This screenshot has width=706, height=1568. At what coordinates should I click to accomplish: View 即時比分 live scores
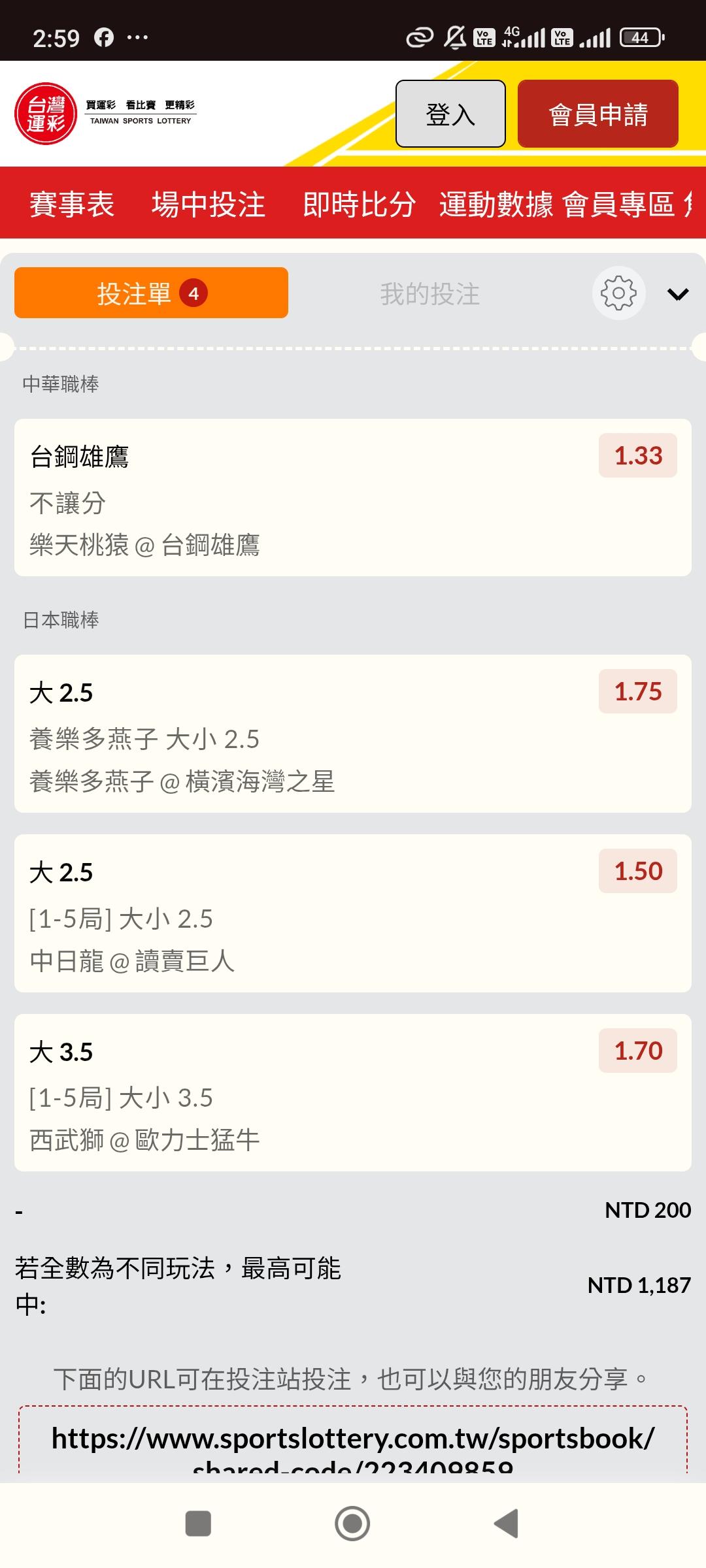359,204
